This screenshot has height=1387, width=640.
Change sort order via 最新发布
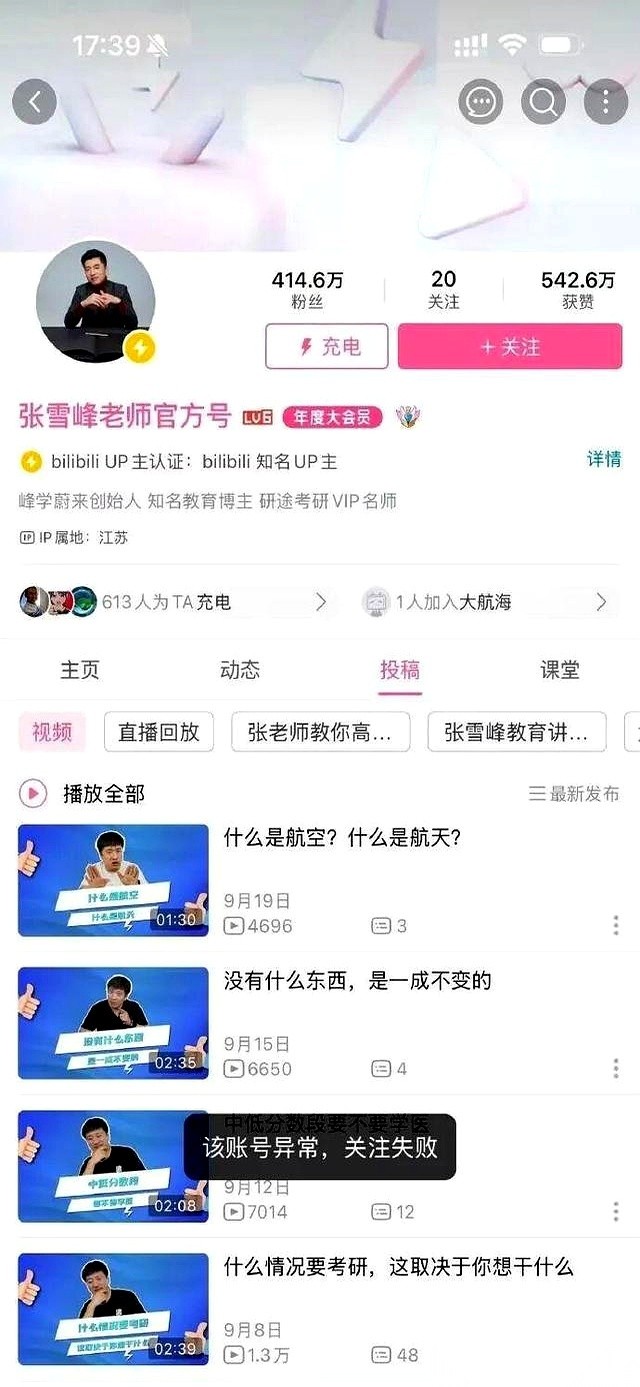(574, 794)
